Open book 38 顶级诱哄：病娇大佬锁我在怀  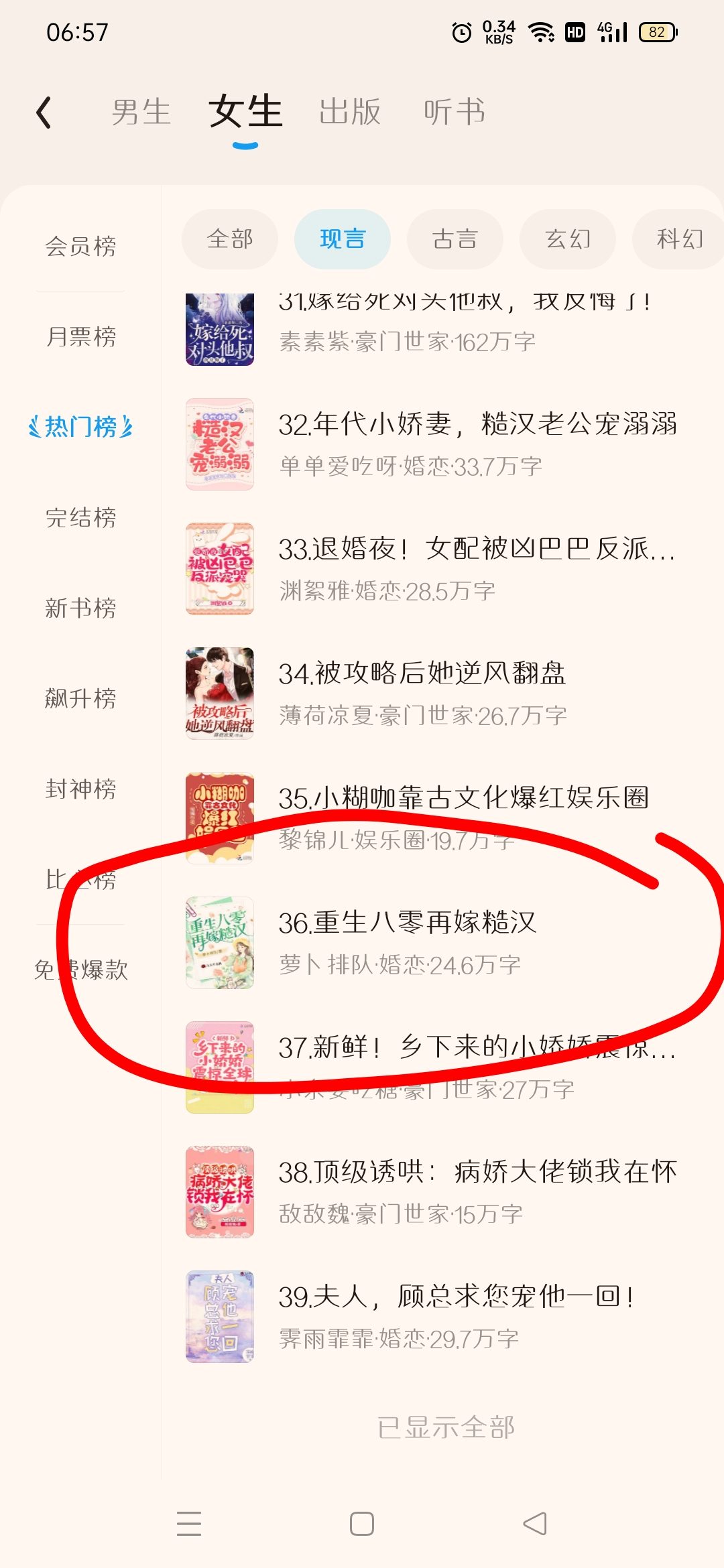(477, 1173)
